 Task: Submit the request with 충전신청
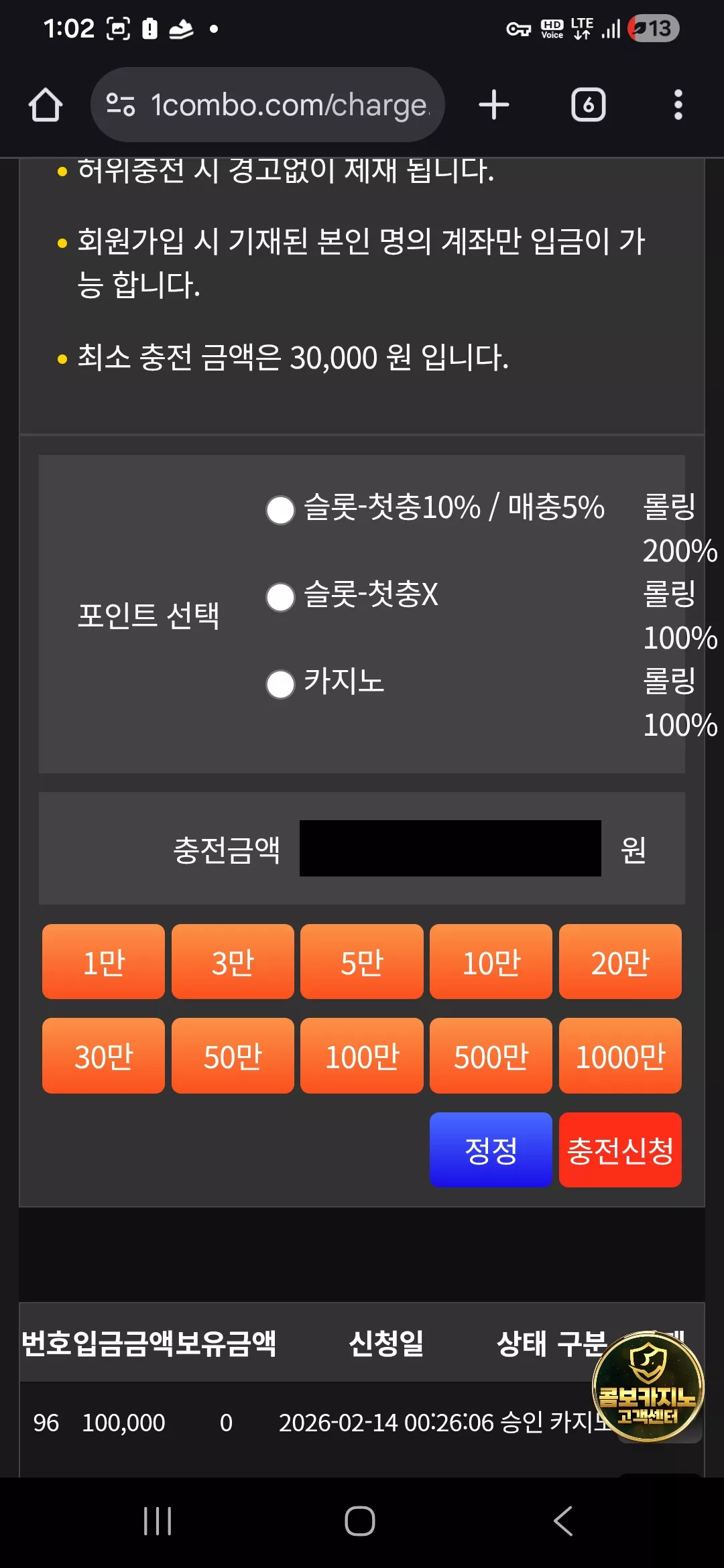[620, 1150]
